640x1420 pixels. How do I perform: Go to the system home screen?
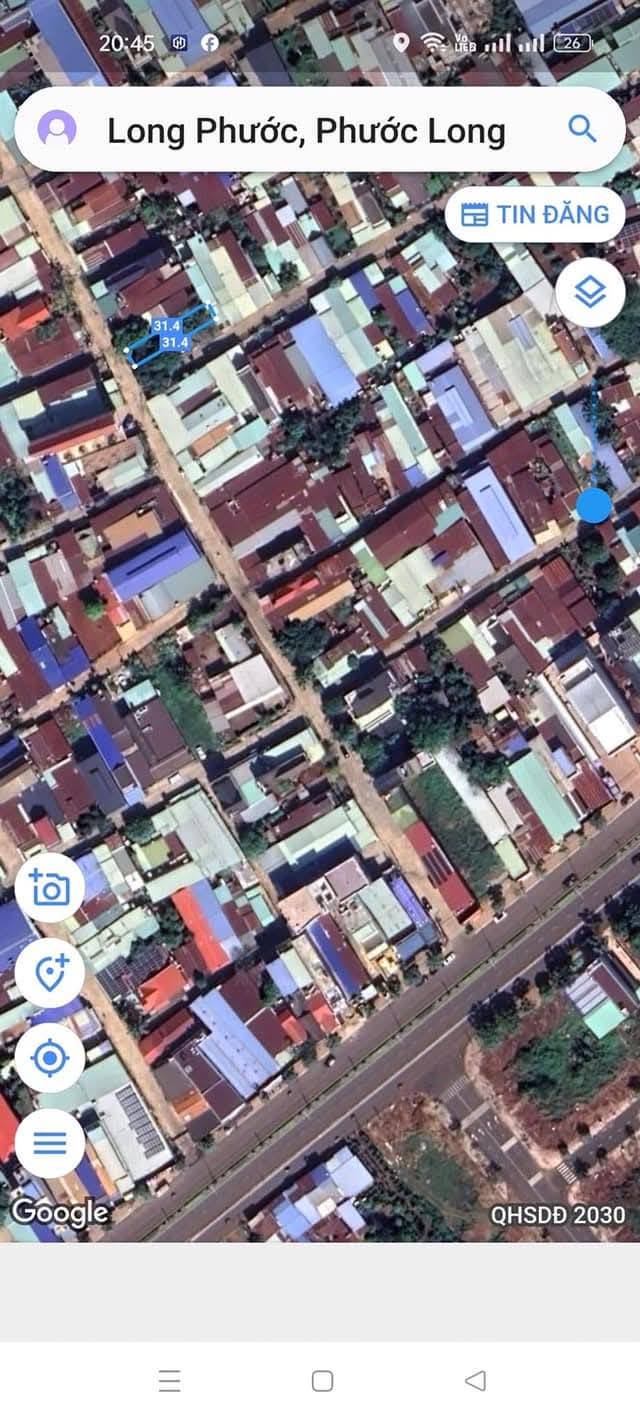tap(322, 1381)
